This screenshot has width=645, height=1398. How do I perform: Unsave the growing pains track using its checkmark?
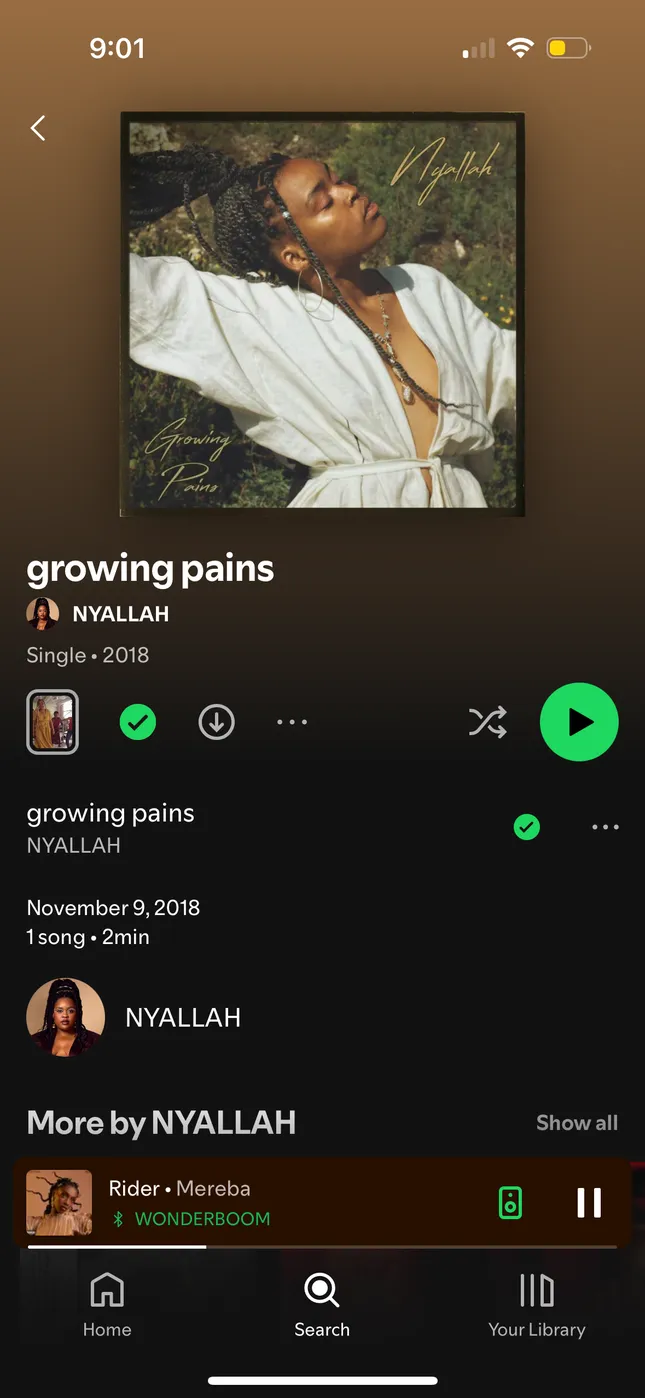(527, 827)
